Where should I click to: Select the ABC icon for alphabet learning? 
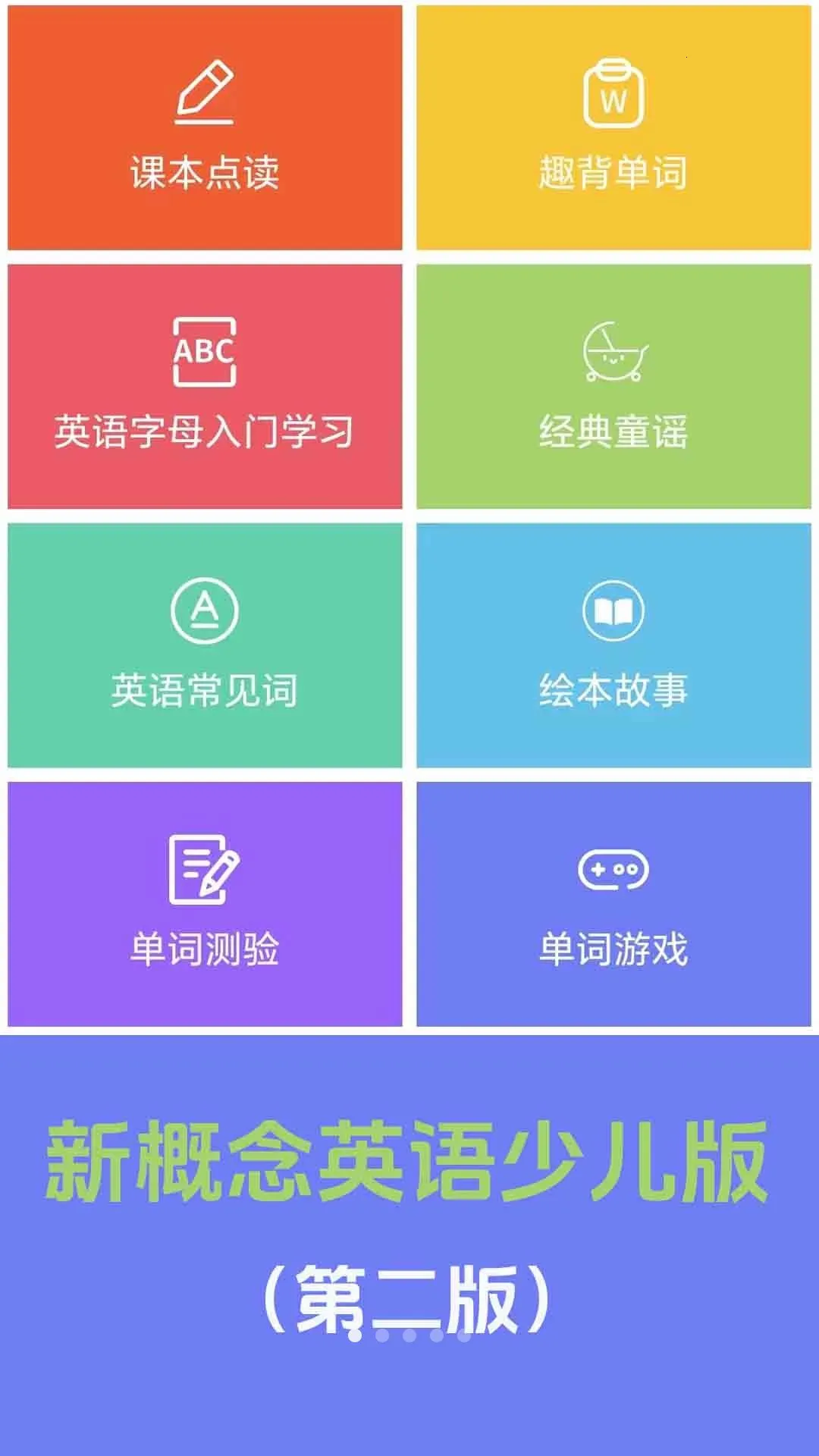[x=203, y=353]
